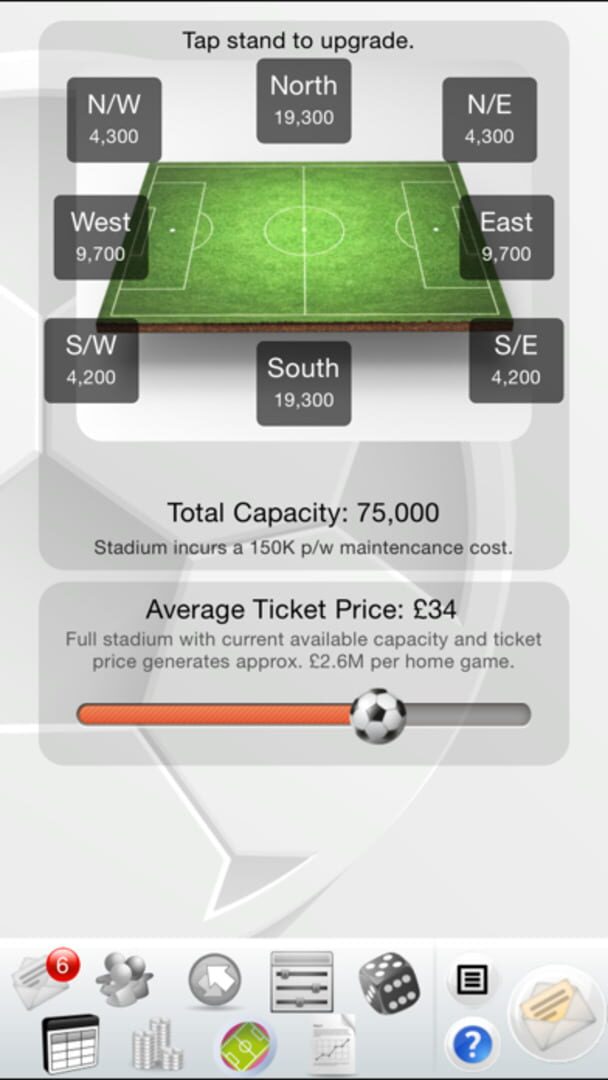Open help via the question mark
The width and height of the screenshot is (608, 1080).
pyautogui.click(x=470, y=1045)
